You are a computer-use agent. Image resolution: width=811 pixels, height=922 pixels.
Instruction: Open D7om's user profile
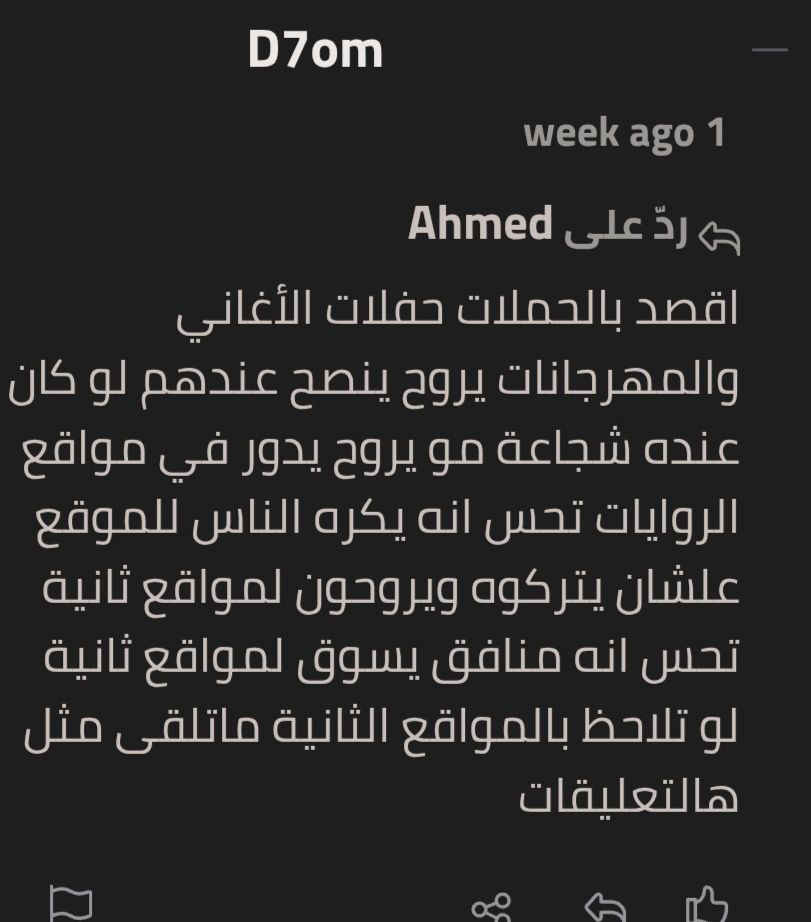(315, 50)
